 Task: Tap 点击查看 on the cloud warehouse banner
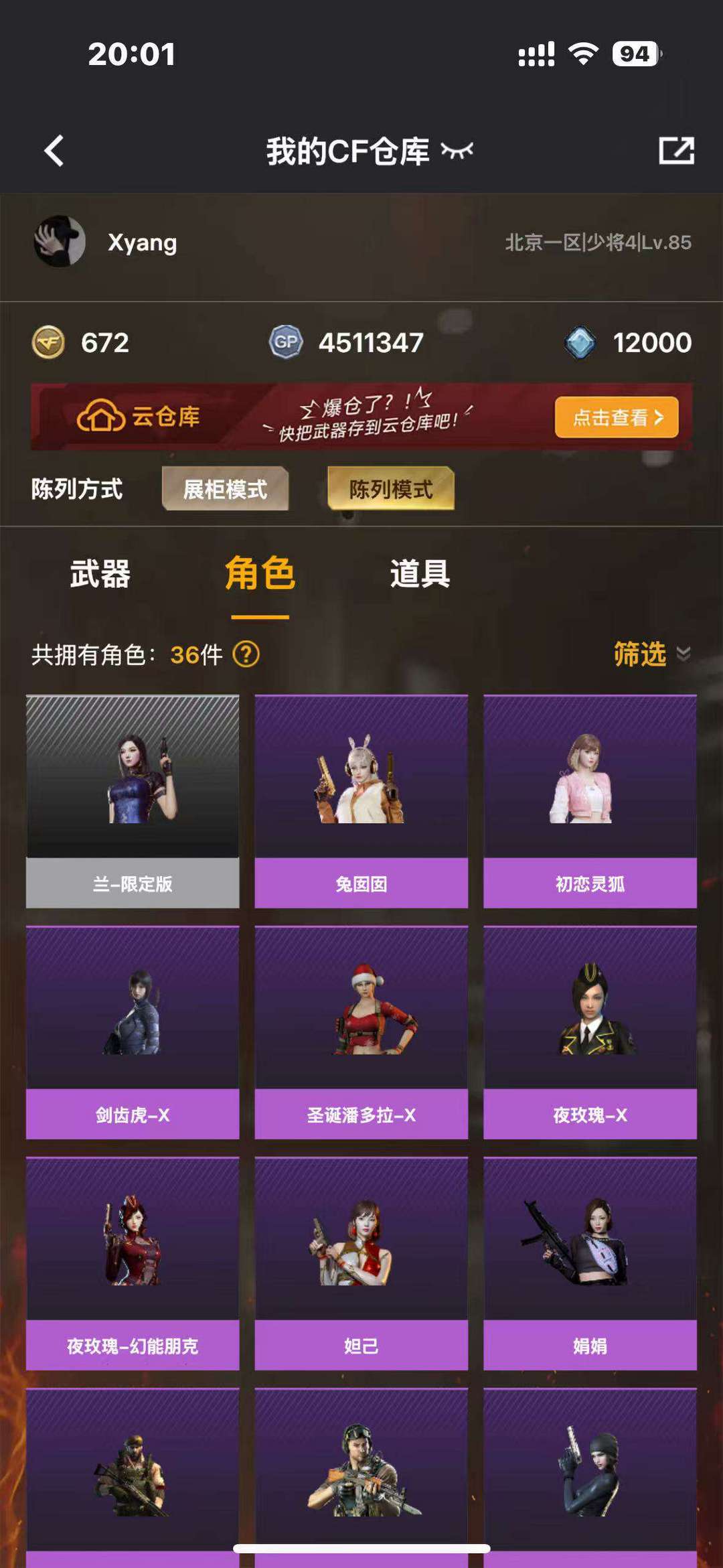coord(616,417)
